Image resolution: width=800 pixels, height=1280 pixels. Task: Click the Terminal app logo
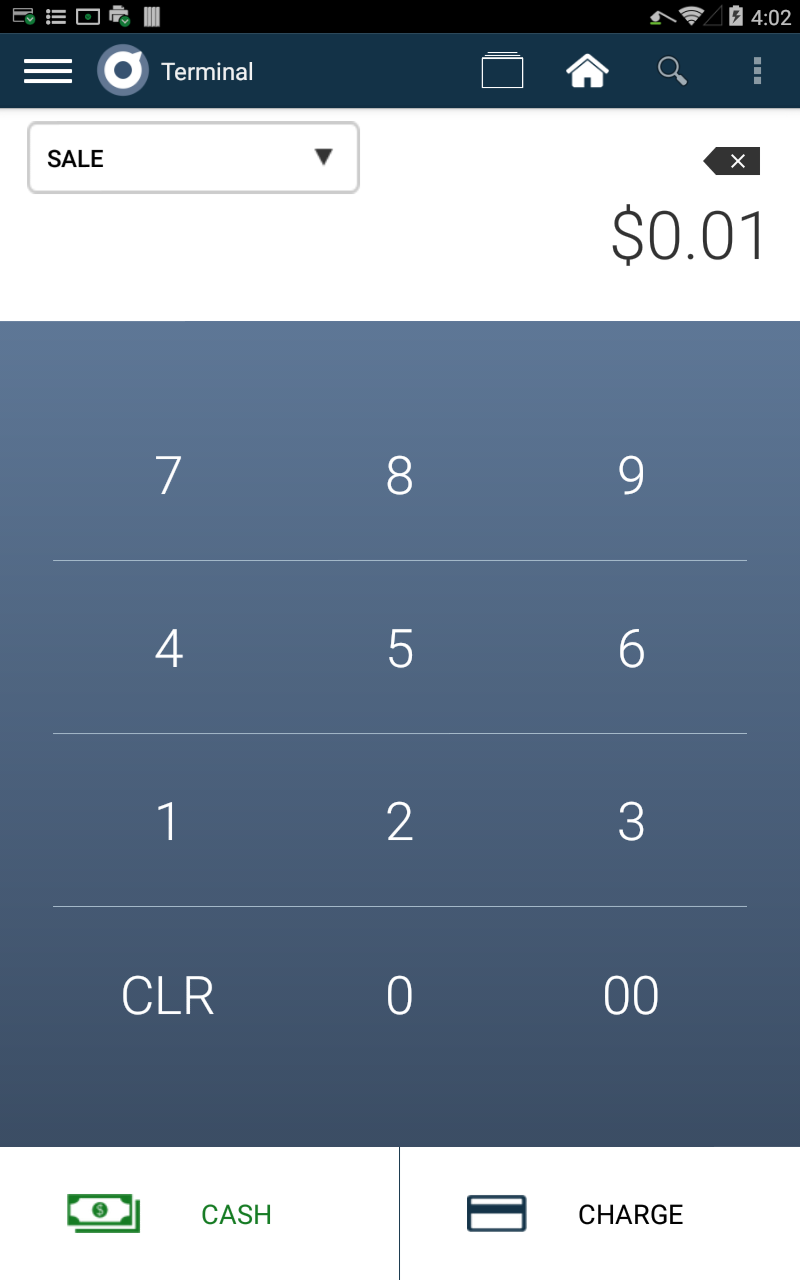pyautogui.click(x=122, y=70)
